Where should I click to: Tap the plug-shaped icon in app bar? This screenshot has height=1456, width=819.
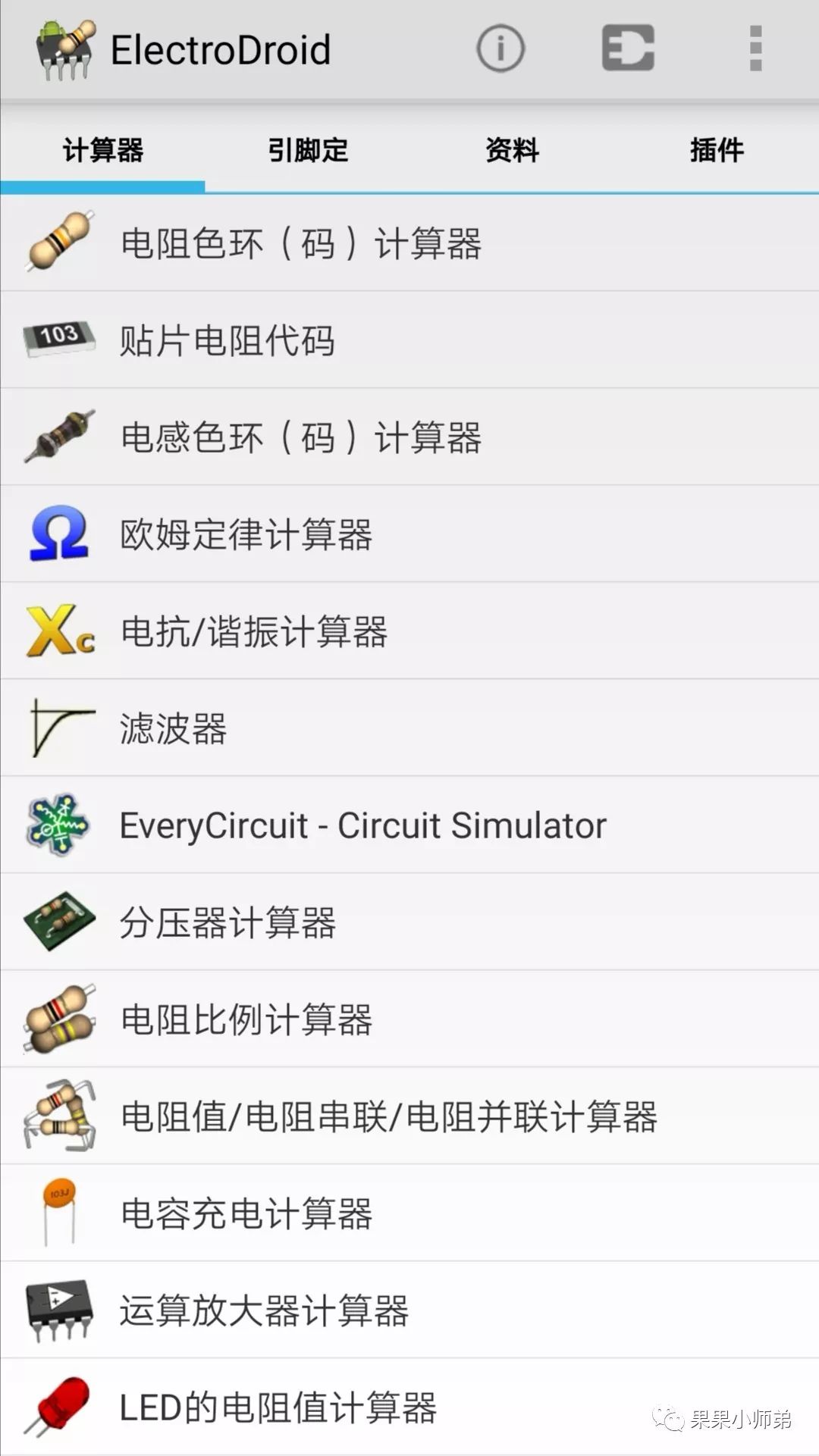[628, 49]
